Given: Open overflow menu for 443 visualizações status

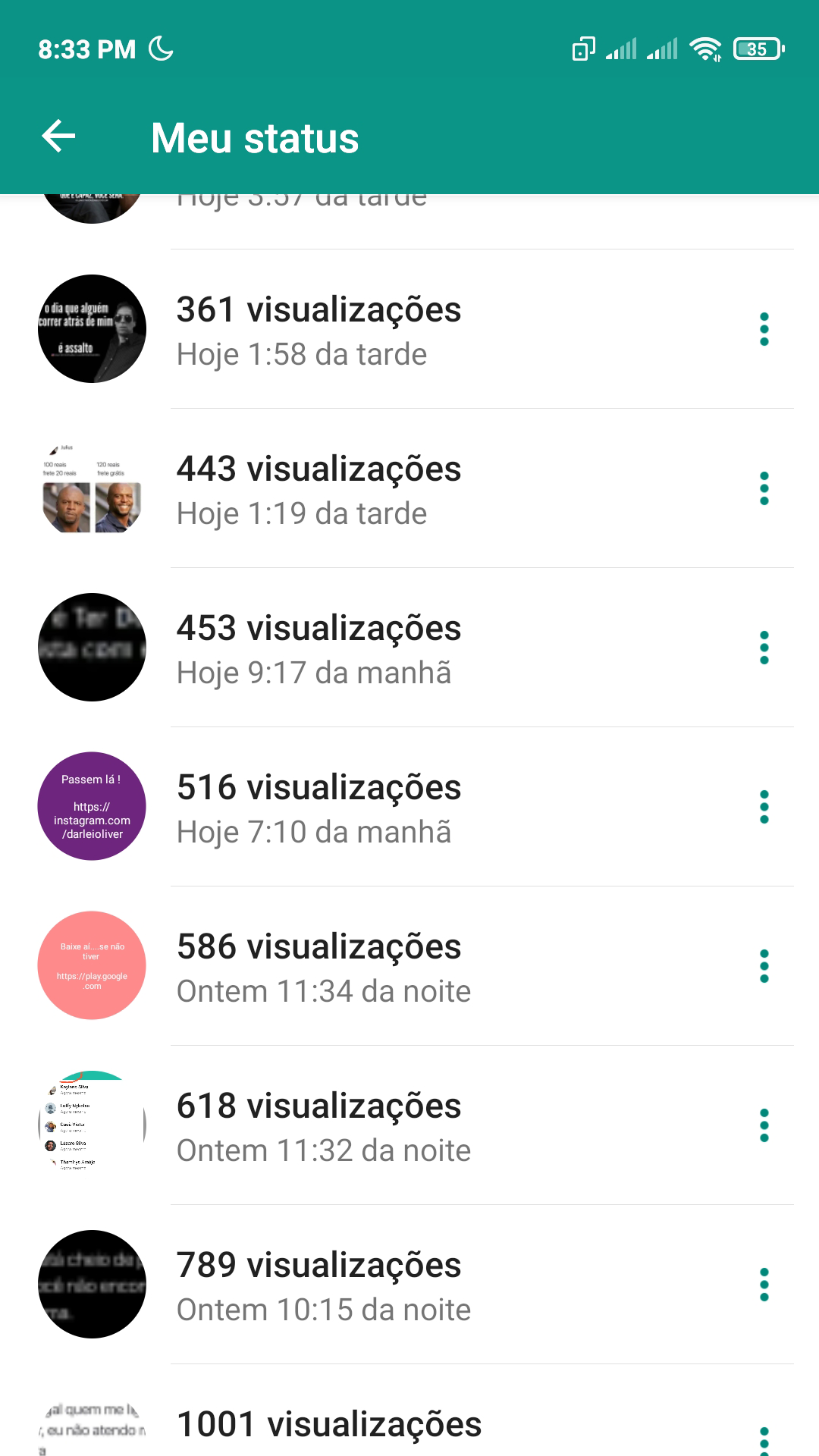Looking at the screenshot, I should tap(764, 488).
